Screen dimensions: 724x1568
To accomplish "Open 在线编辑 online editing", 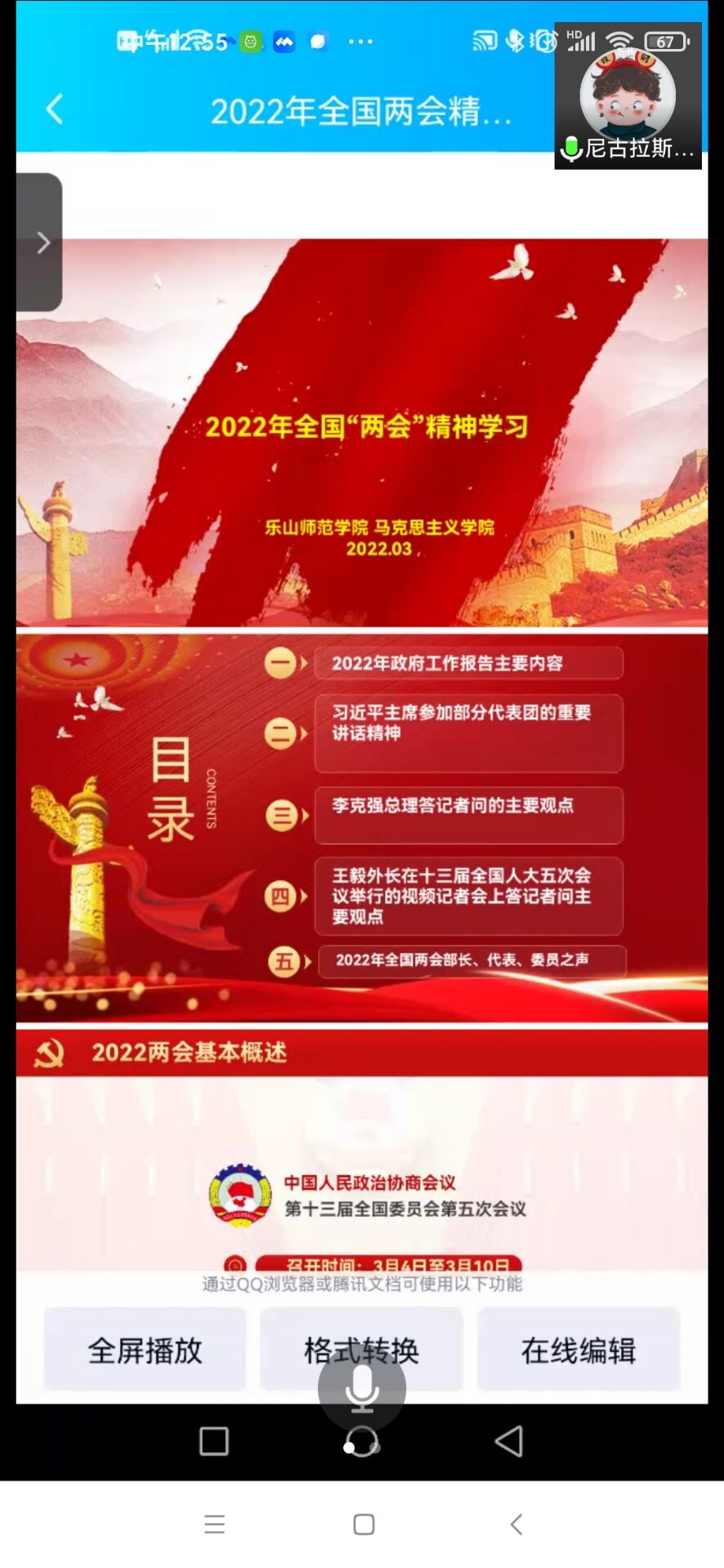I will coord(579,1350).
